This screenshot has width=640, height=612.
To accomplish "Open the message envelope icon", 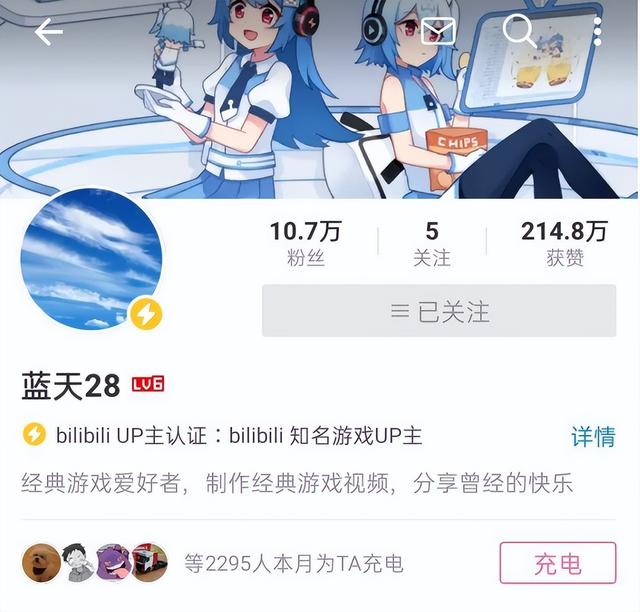I will click(438, 31).
